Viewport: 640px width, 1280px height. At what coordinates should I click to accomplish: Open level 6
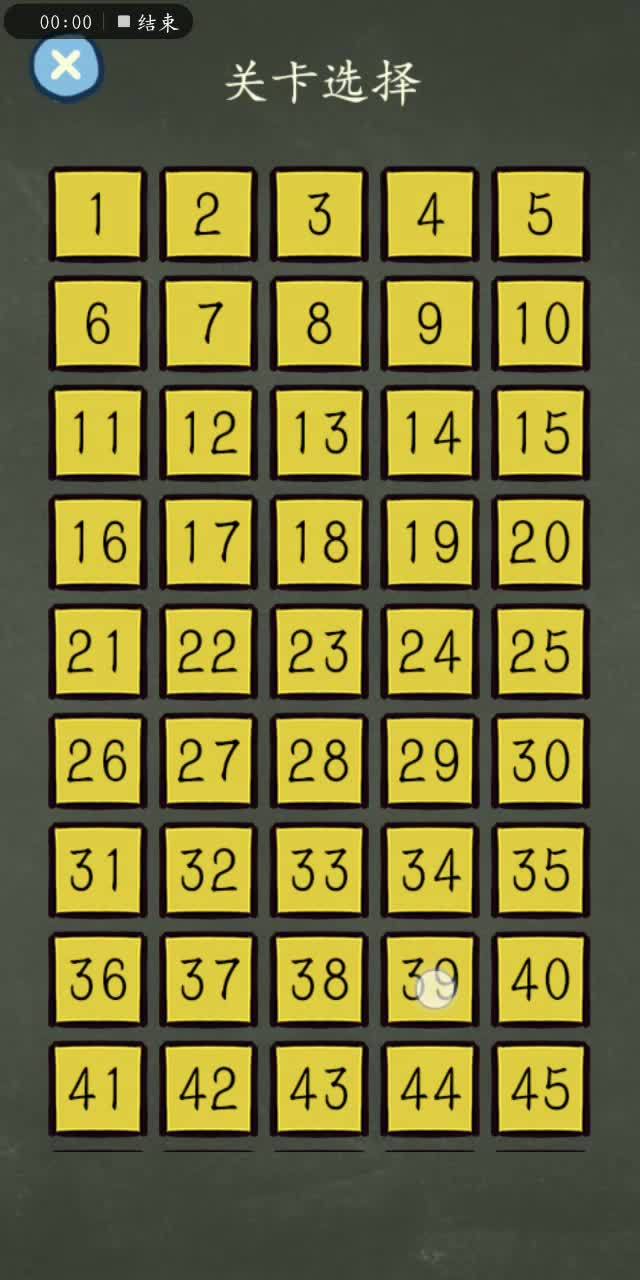click(x=97, y=323)
